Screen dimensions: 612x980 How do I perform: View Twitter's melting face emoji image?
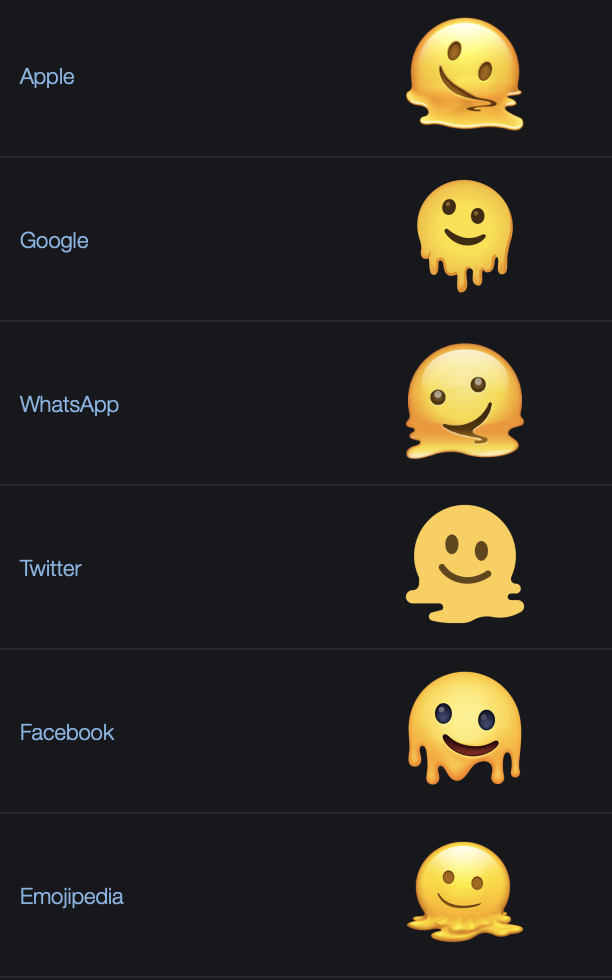[465, 565]
